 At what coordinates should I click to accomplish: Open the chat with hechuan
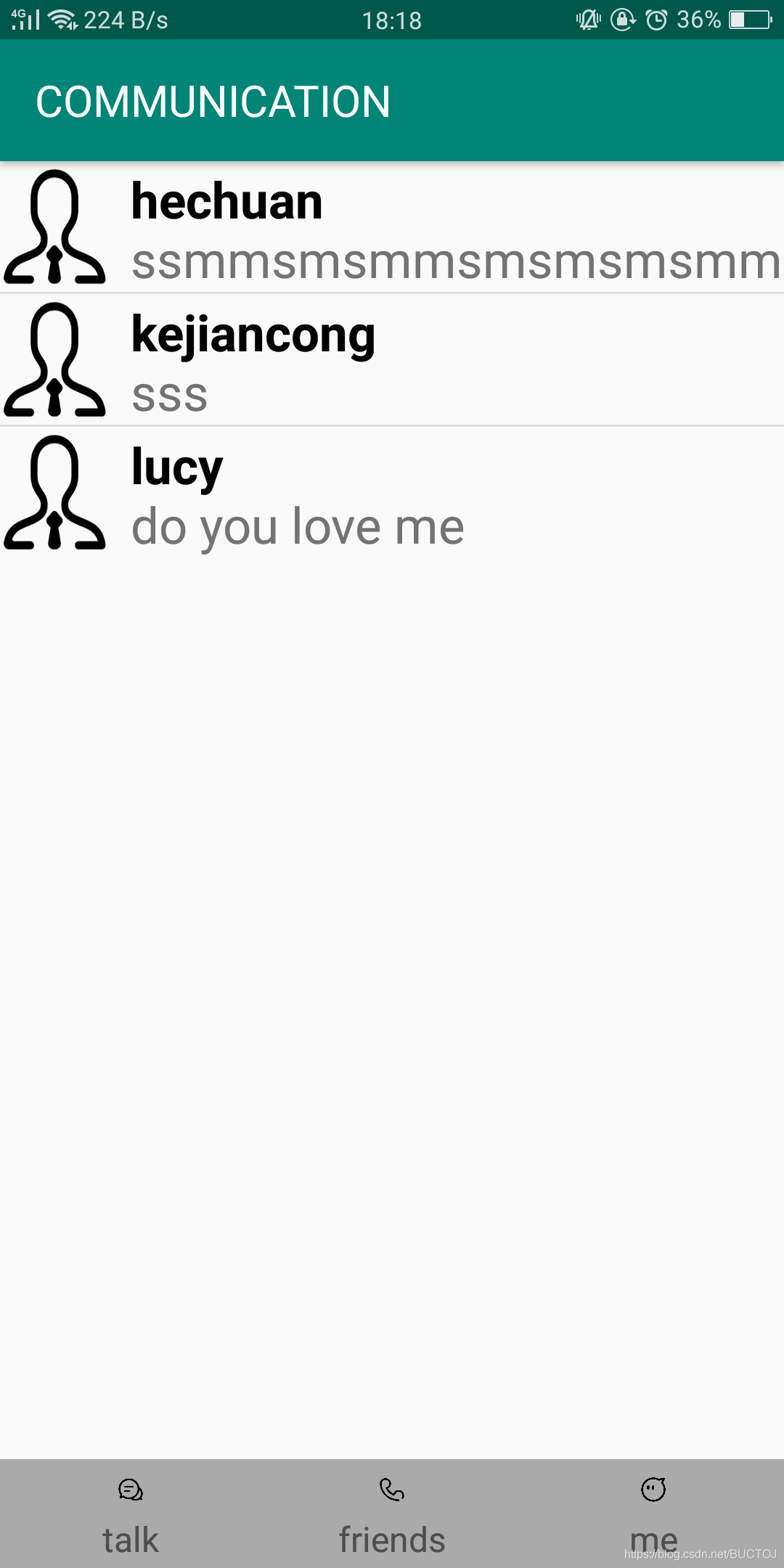click(x=392, y=227)
